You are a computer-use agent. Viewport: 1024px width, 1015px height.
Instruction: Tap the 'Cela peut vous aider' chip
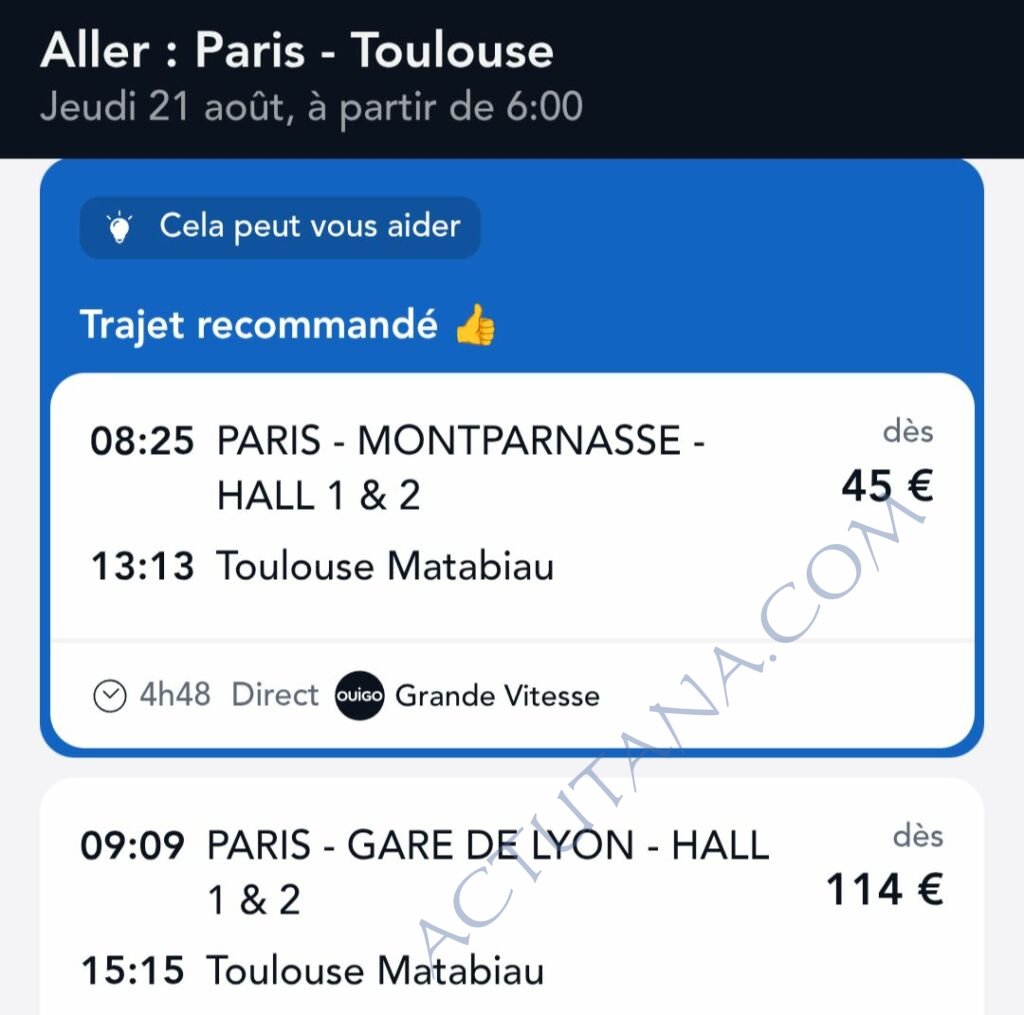click(x=280, y=227)
